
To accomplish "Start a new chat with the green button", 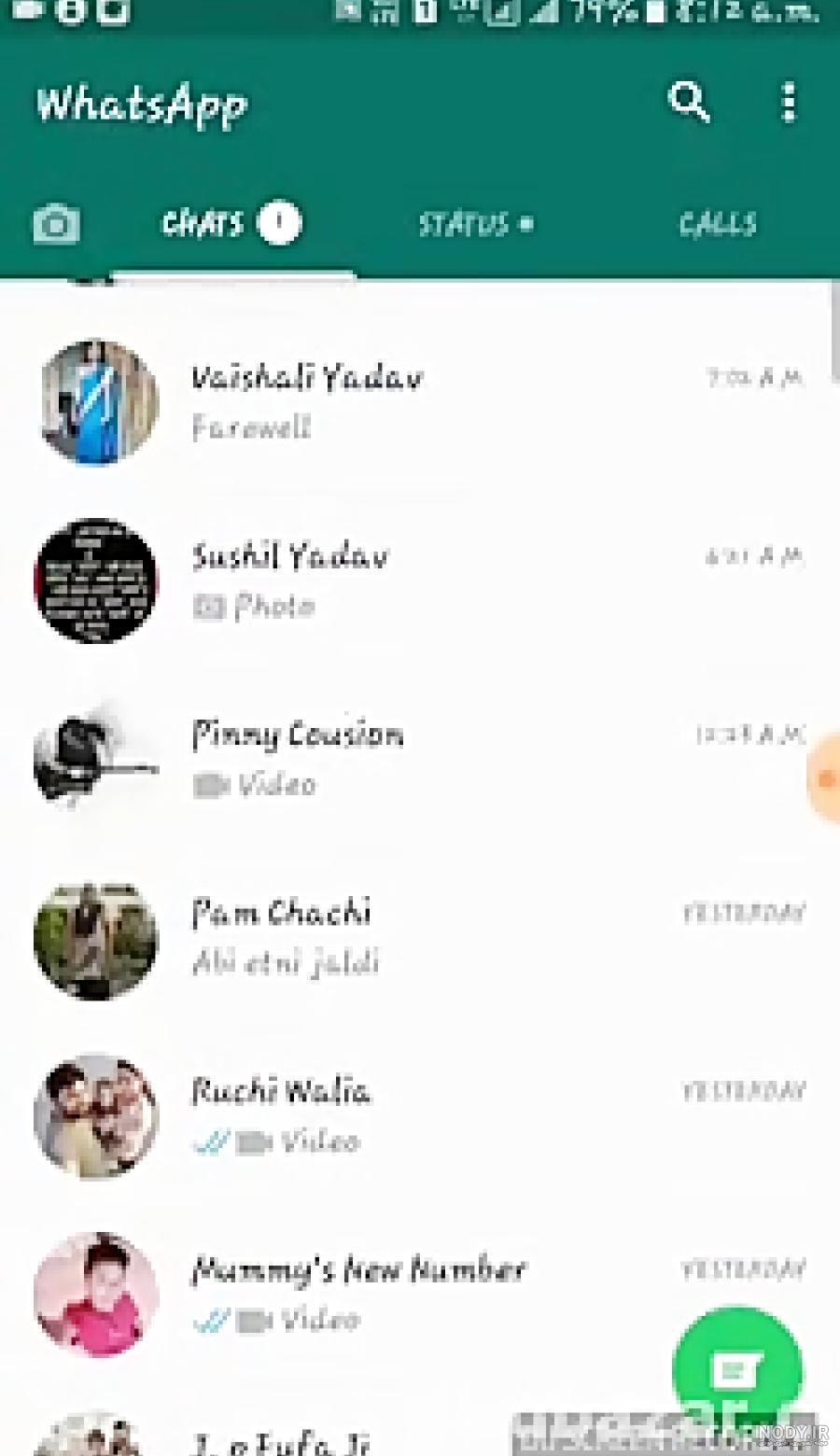I will pos(737,1370).
